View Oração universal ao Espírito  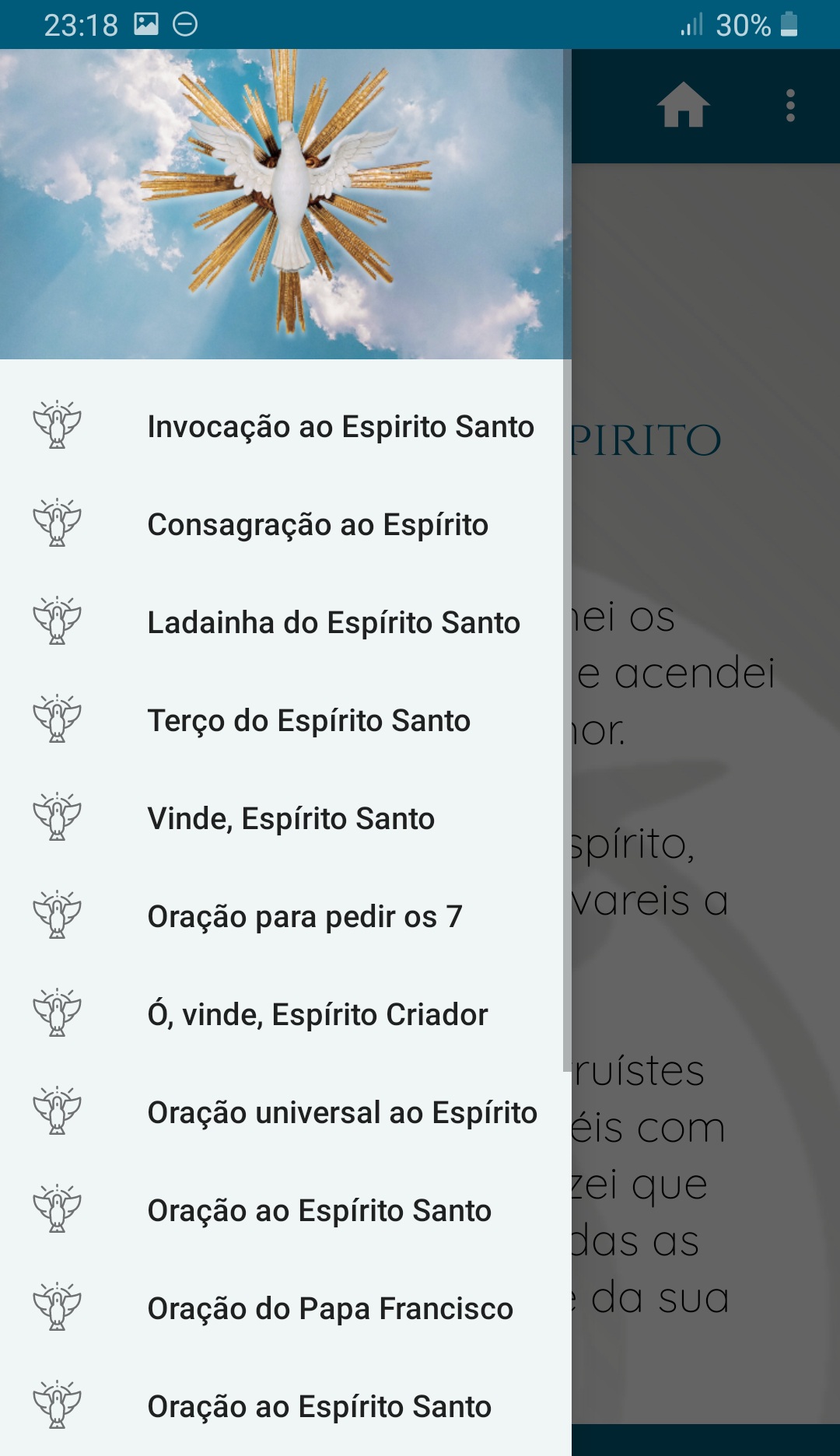[342, 1113]
